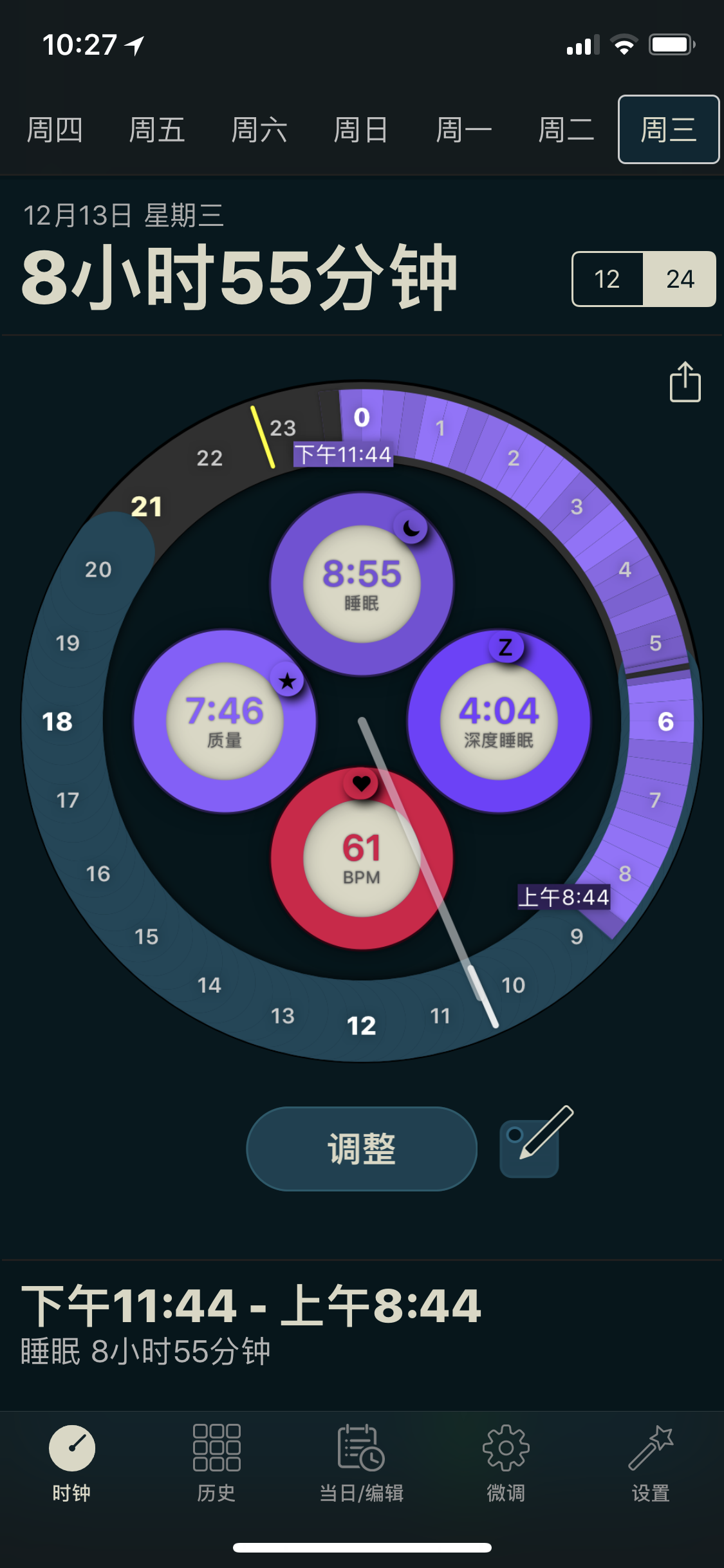View sleep for 周六

259,129
